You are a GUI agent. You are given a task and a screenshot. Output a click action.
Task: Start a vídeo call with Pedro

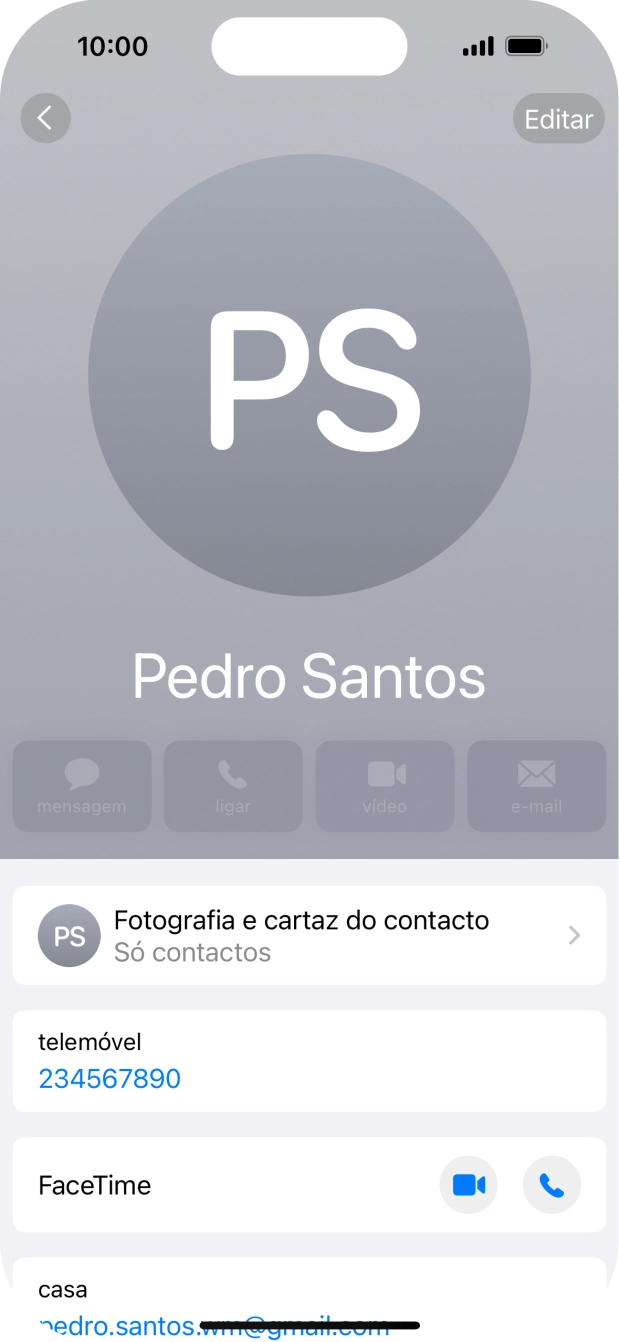tap(385, 786)
